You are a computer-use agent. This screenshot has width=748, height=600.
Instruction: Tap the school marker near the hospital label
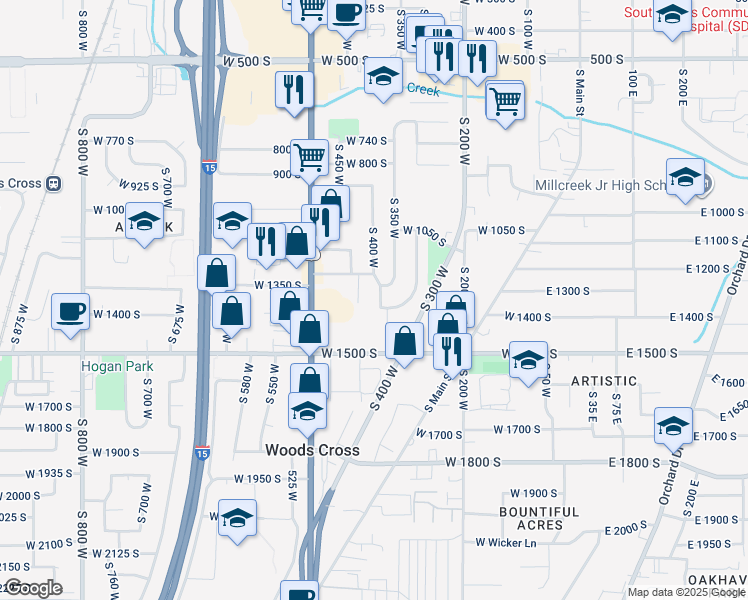click(x=673, y=17)
